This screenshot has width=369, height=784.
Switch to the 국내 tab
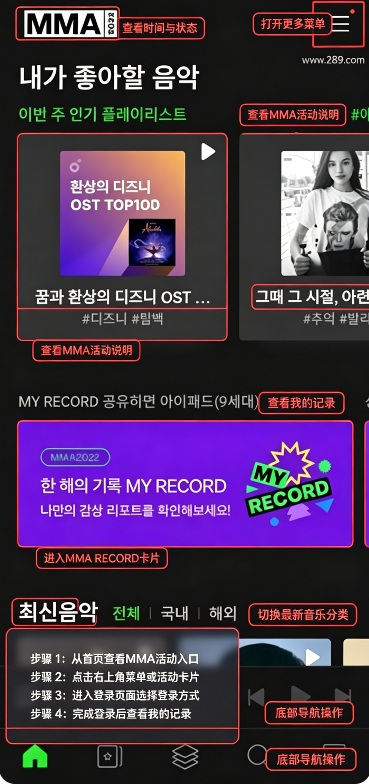174,613
